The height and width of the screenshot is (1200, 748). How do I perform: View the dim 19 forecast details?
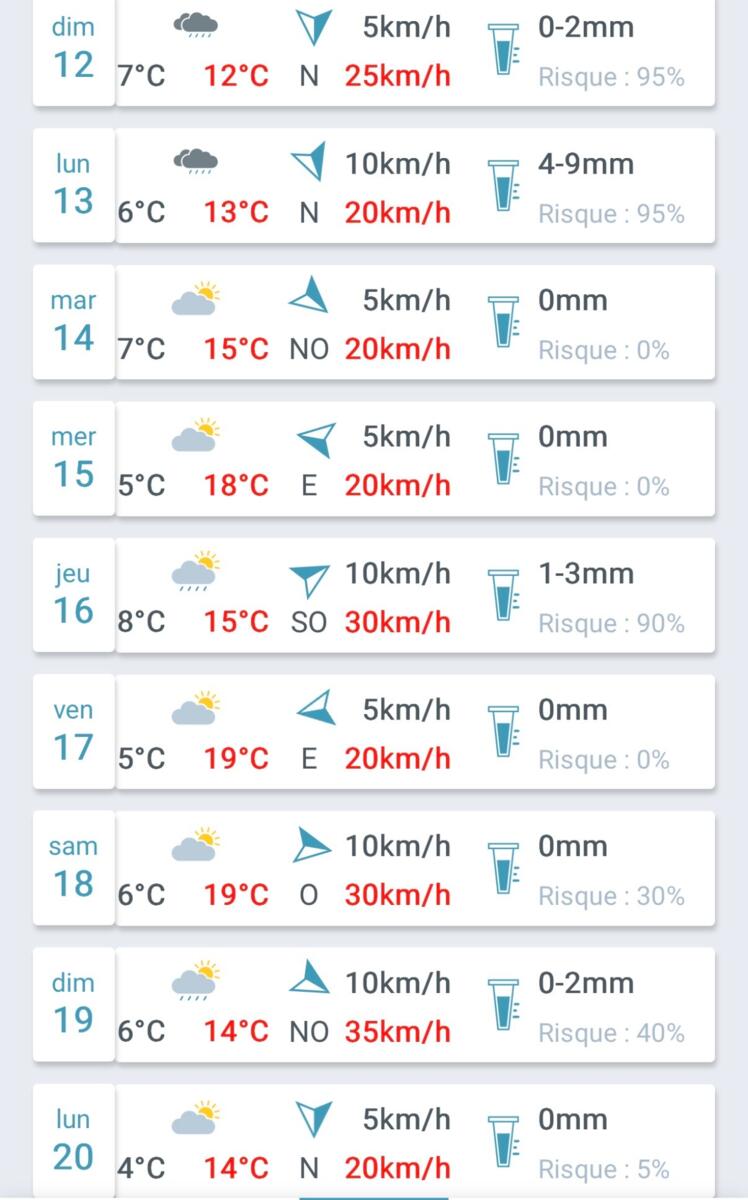pos(374,1006)
